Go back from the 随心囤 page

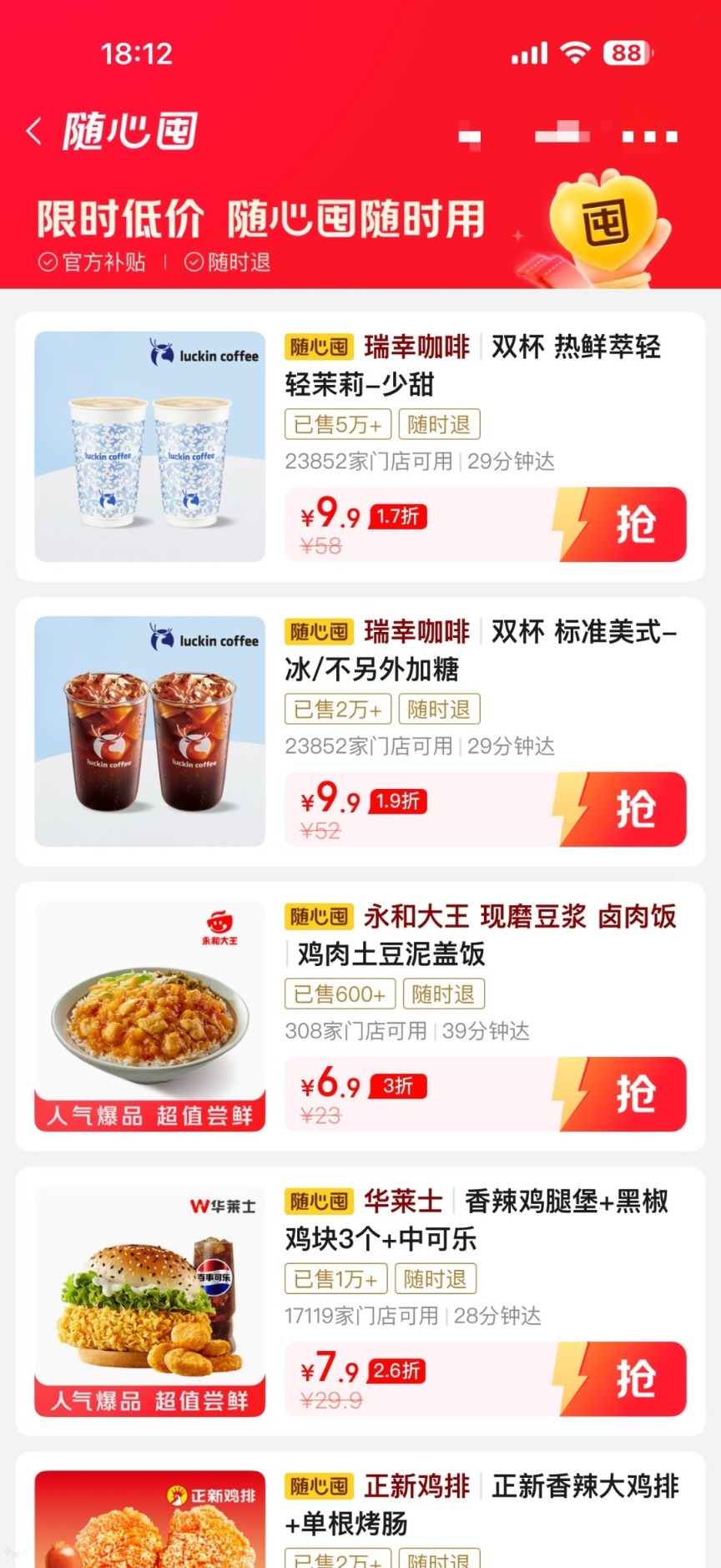pos(34,131)
